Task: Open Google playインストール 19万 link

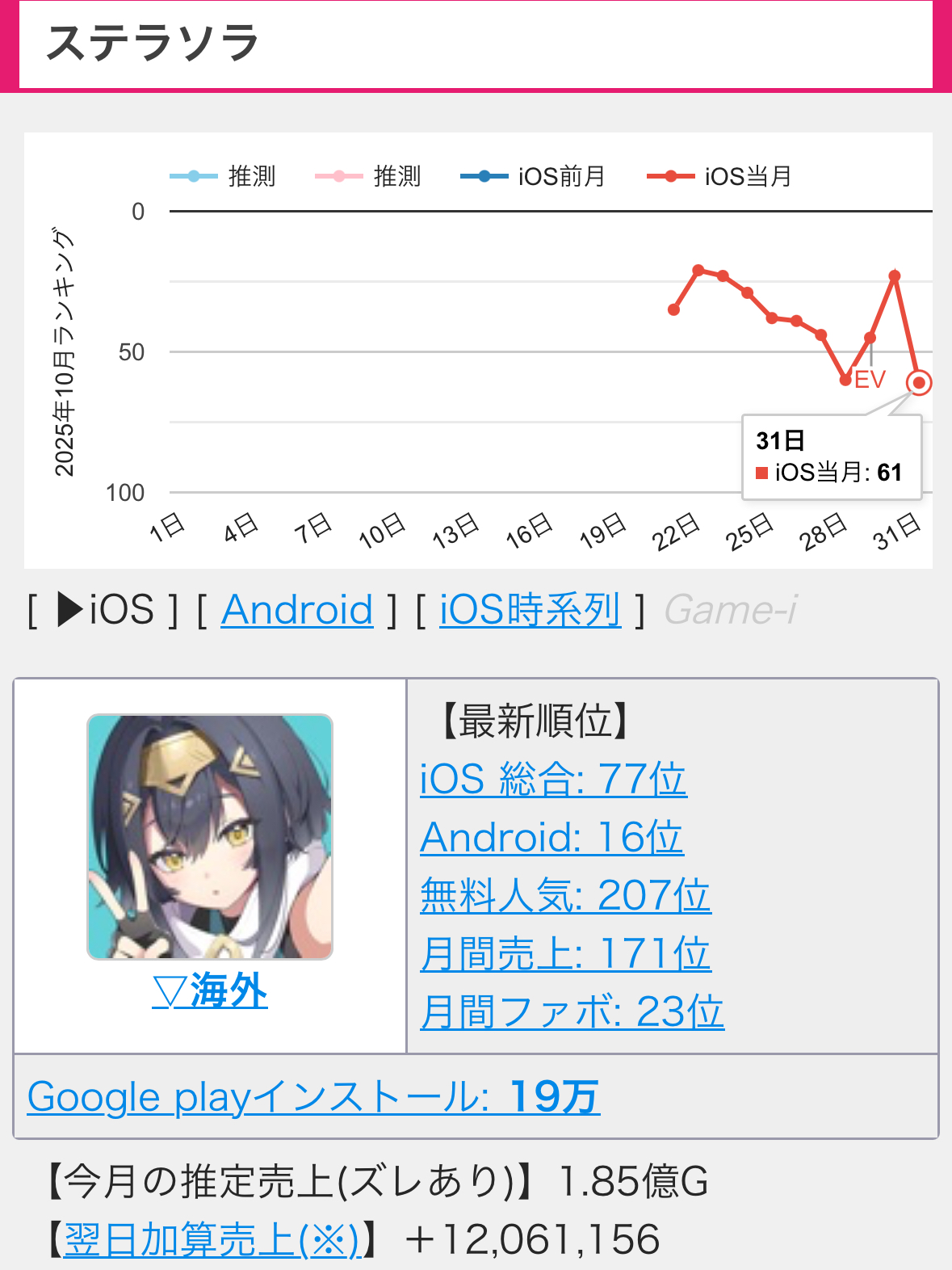Action: tap(313, 1097)
